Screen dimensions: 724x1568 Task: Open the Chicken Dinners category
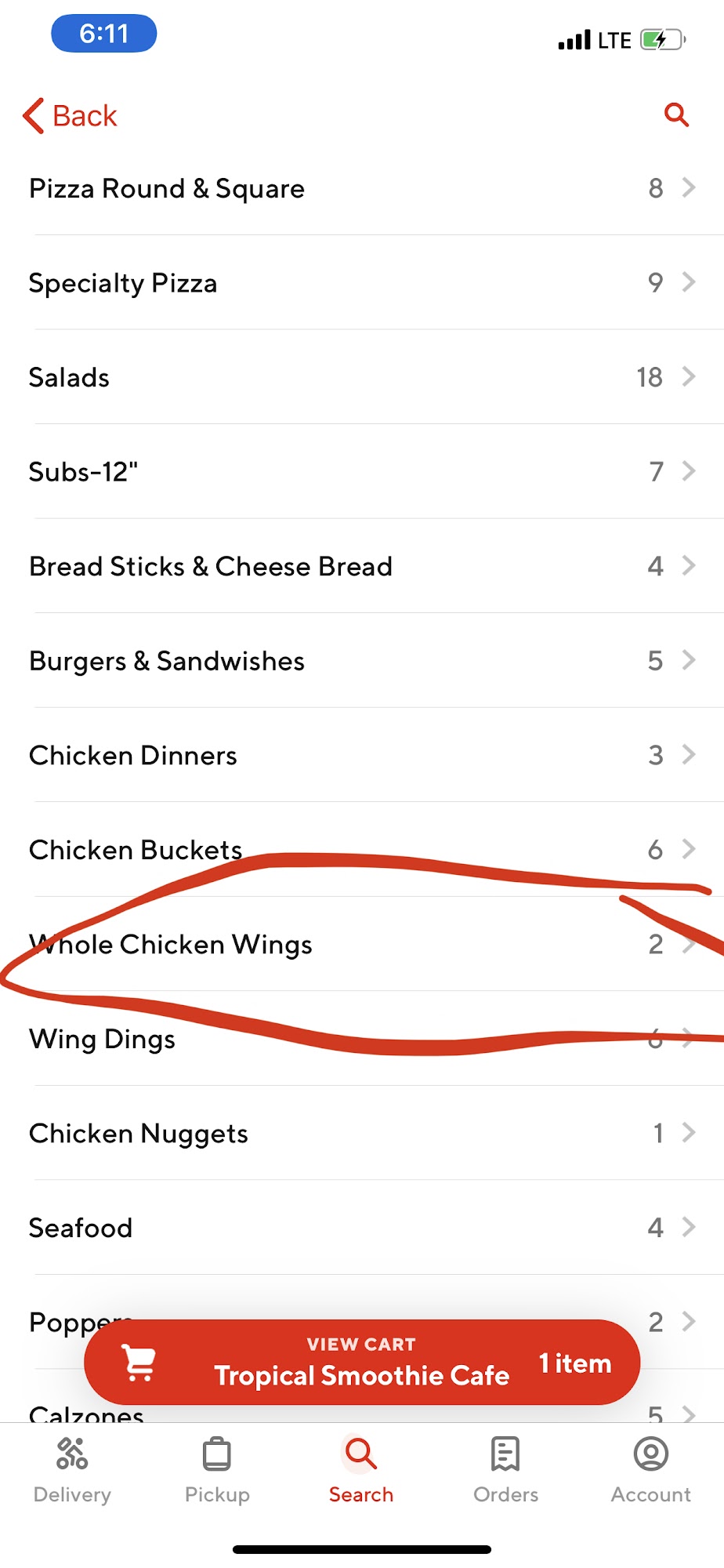[360, 755]
